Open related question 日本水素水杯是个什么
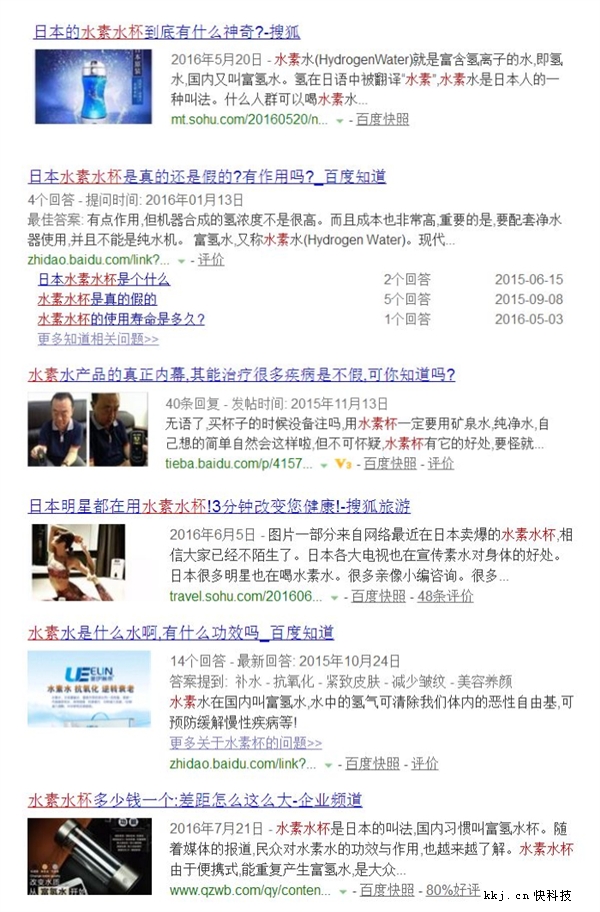Viewport: 600px width, 912px height. (104, 278)
